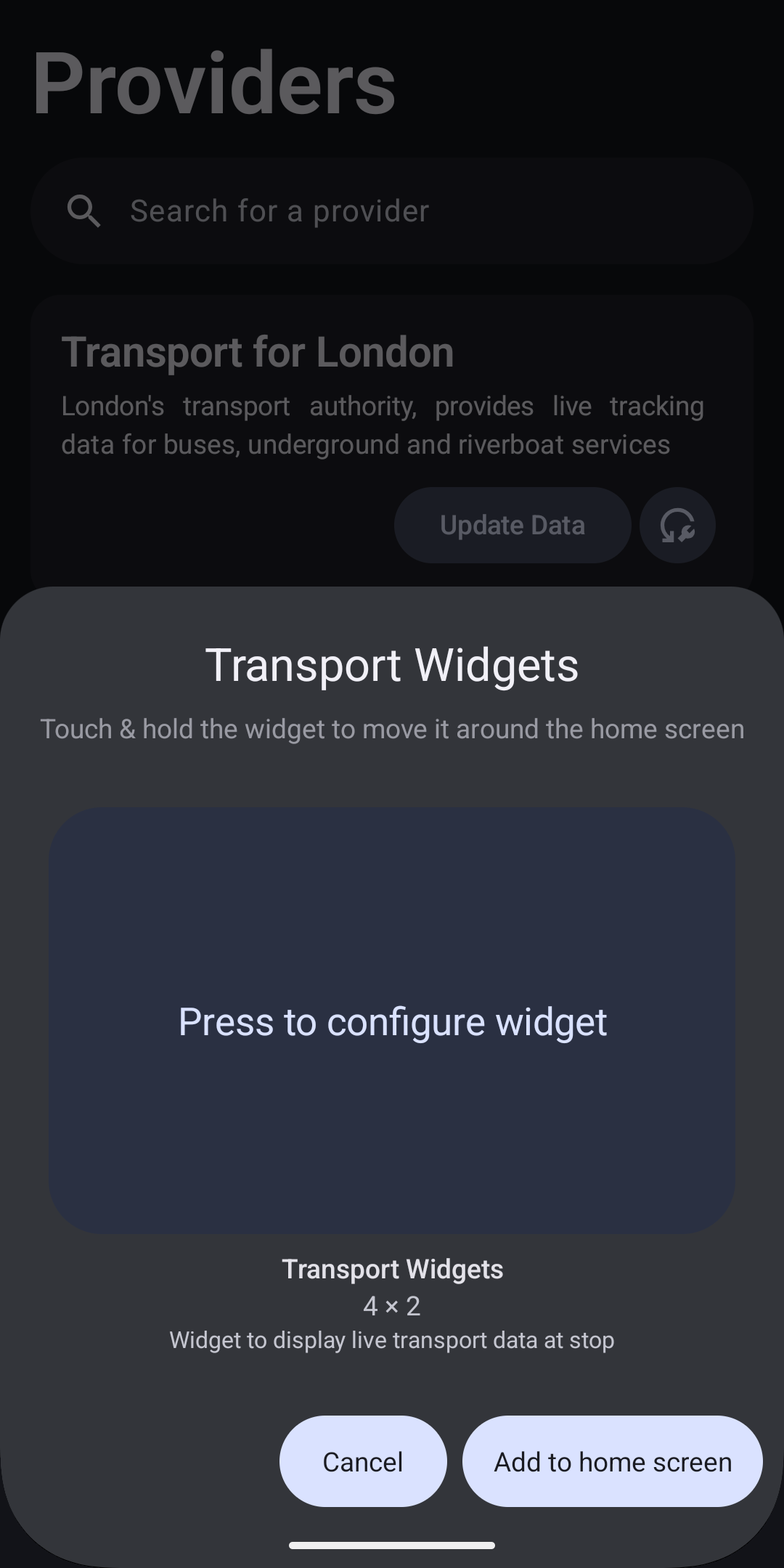The width and height of the screenshot is (784, 1568).
Task: Cancel adding the Transport Widgets widget
Action: (x=362, y=1461)
